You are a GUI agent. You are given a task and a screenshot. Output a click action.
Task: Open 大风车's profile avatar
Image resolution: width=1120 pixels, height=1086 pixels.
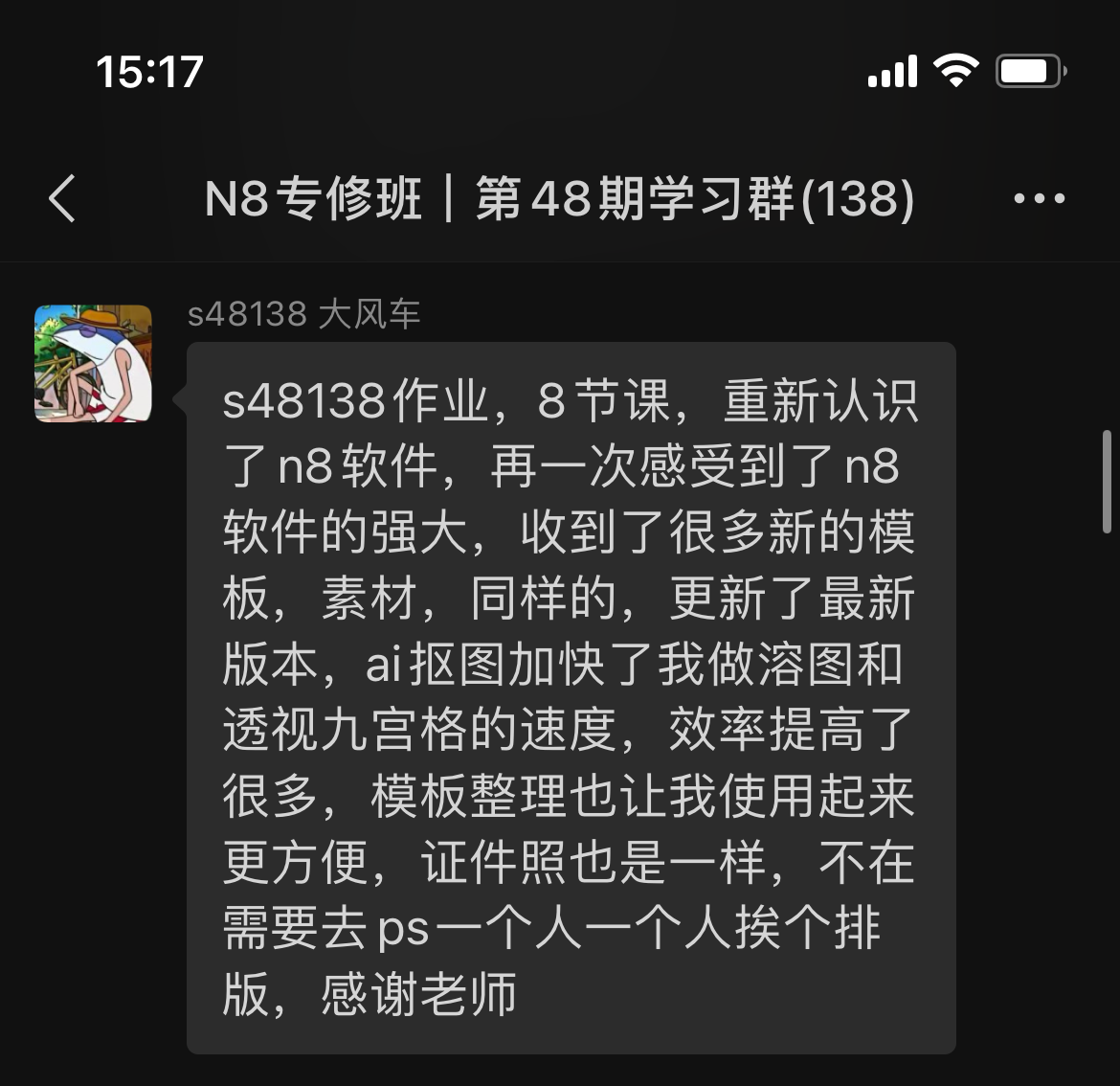93,364
